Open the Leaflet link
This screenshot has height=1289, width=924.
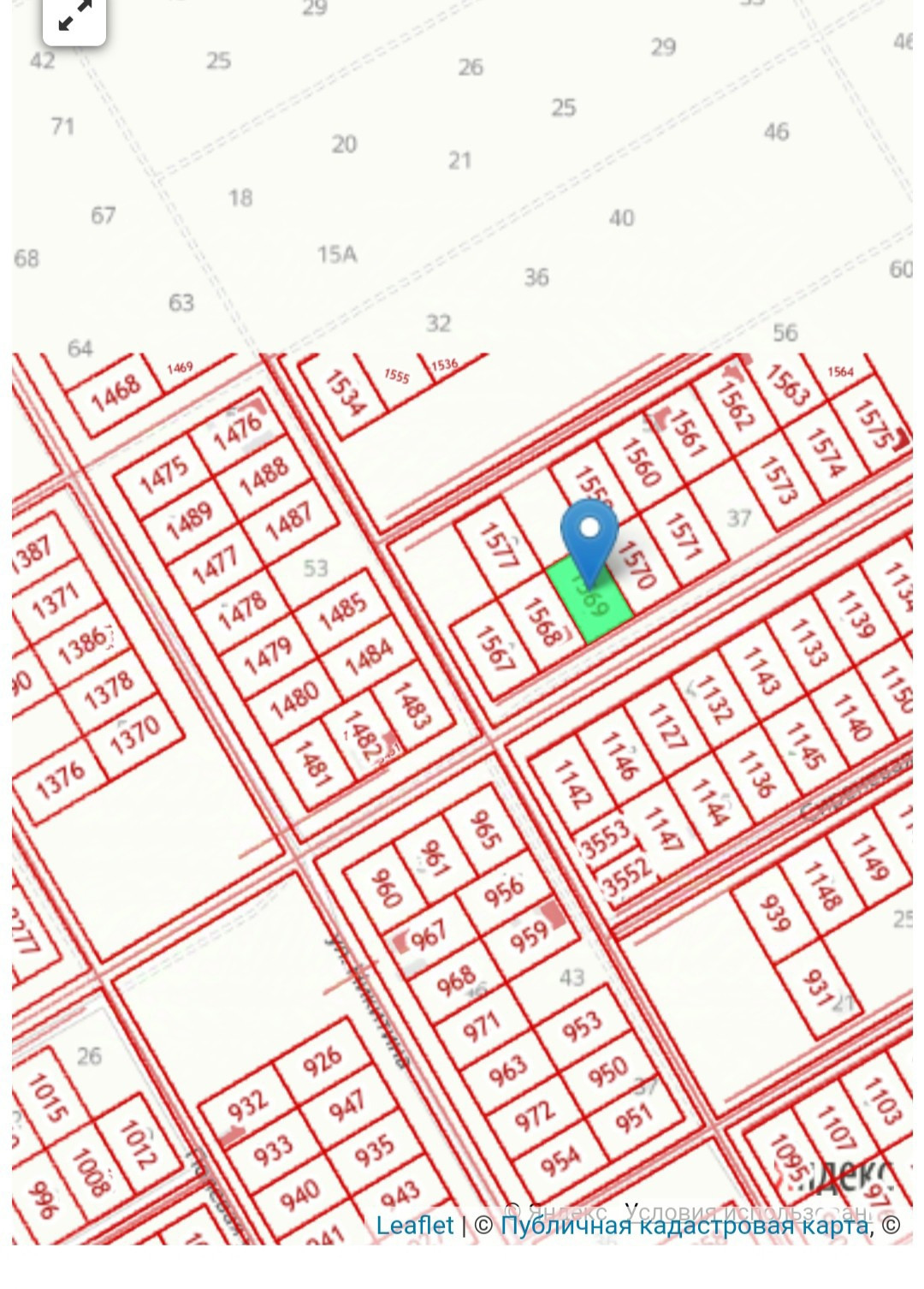coord(415,1225)
